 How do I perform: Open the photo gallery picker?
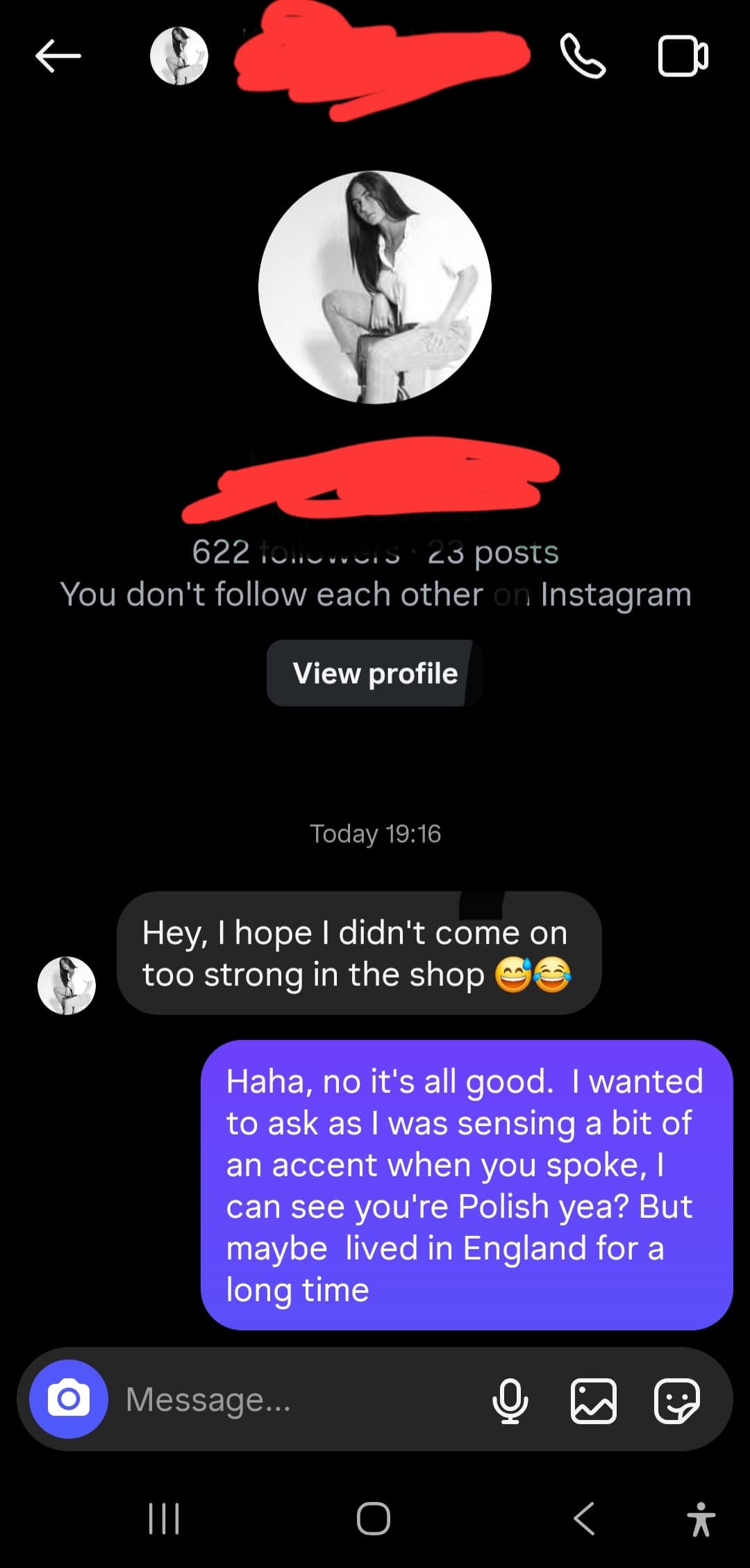click(593, 1401)
